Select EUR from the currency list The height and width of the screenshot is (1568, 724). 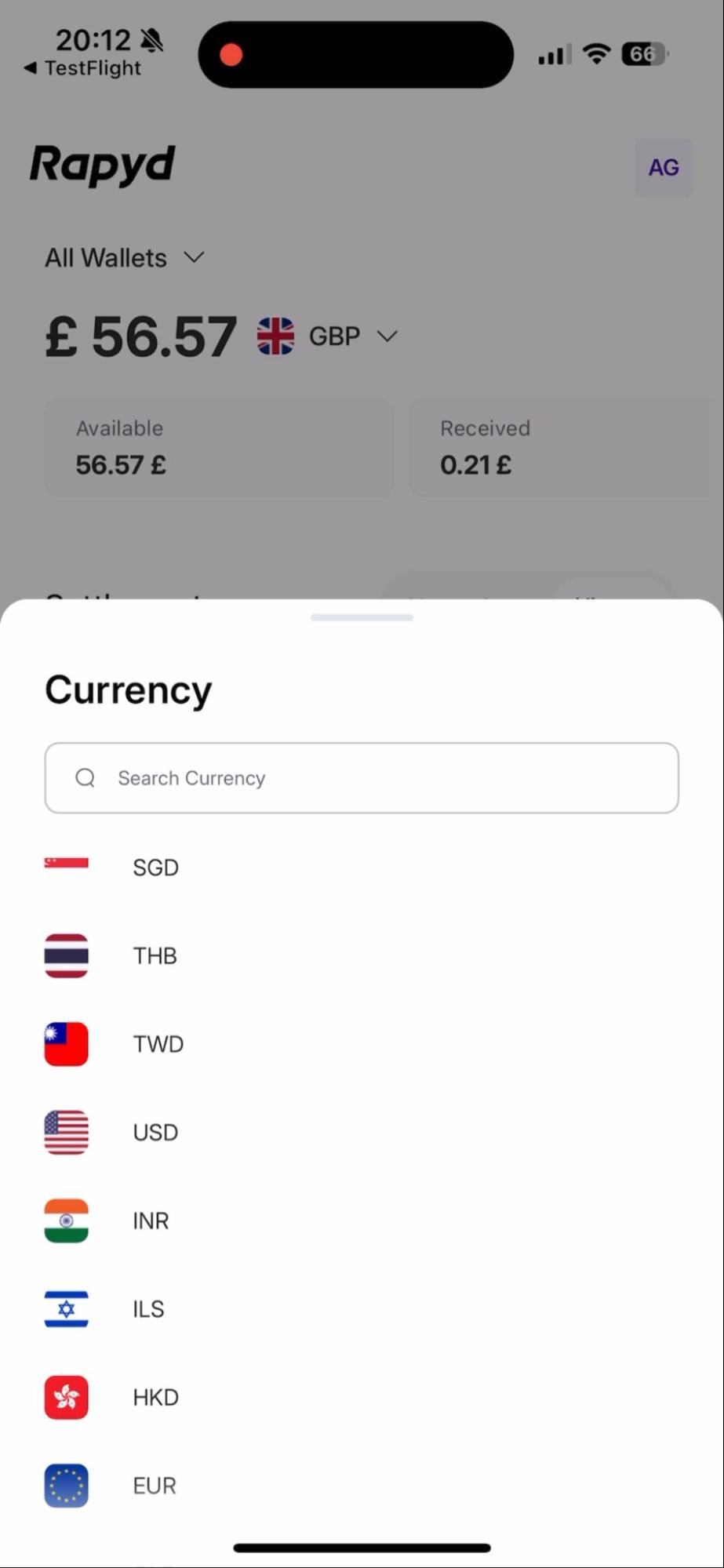tap(155, 1485)
